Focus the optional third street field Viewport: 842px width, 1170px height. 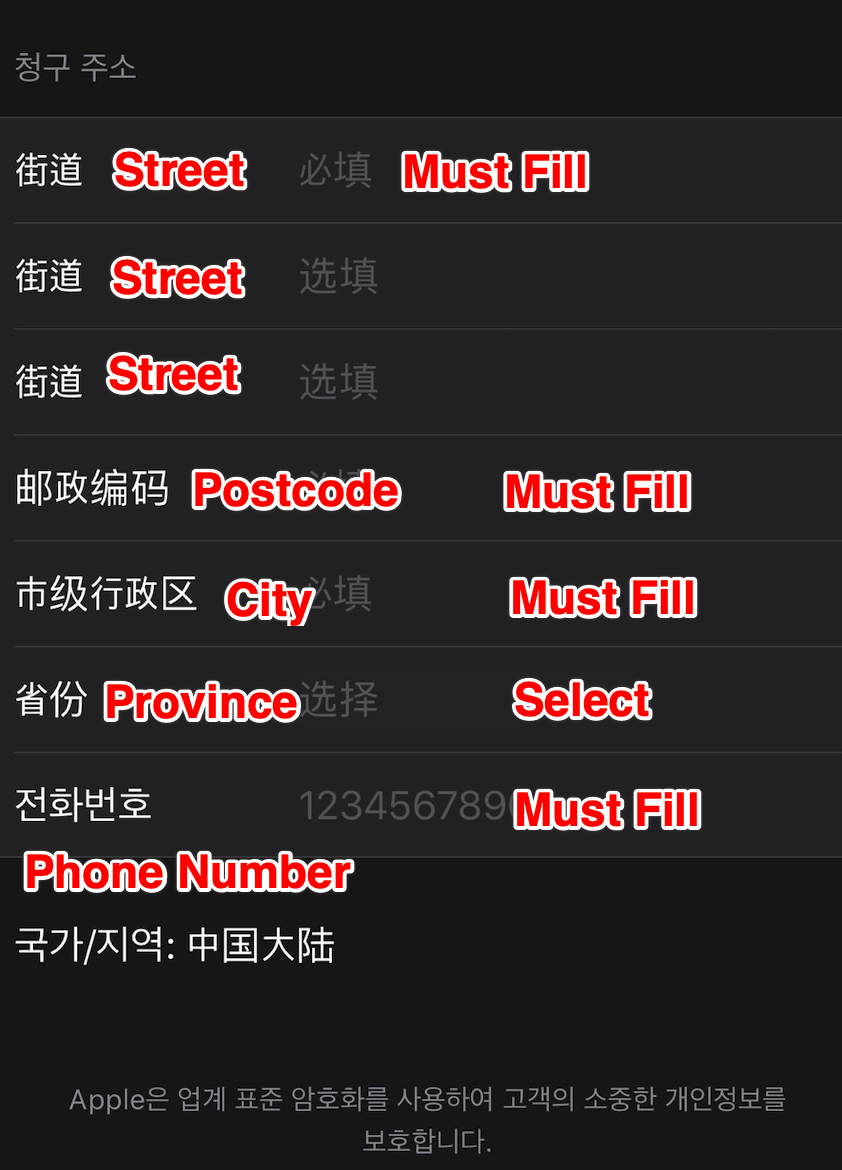point(340,382)
